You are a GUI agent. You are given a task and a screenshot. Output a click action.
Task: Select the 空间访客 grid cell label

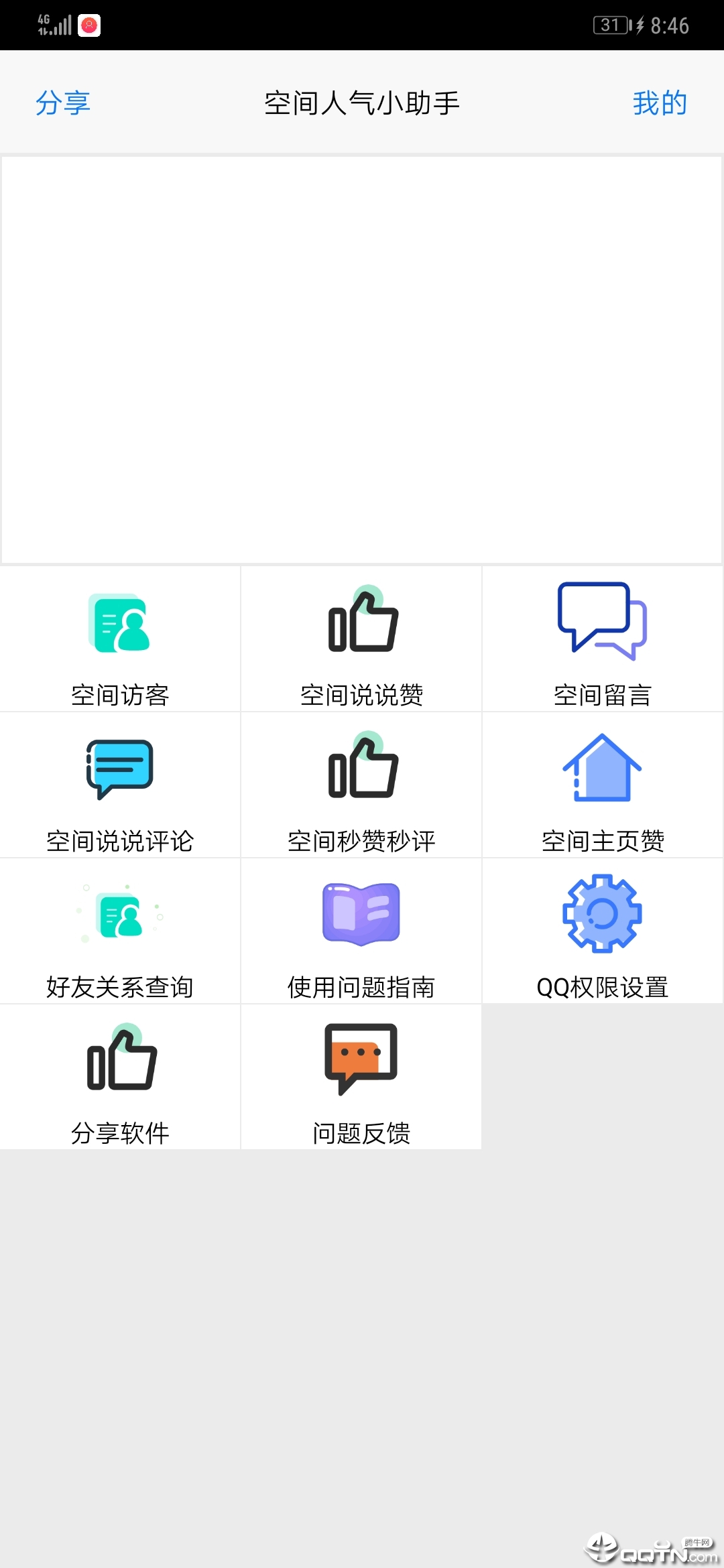119,695
